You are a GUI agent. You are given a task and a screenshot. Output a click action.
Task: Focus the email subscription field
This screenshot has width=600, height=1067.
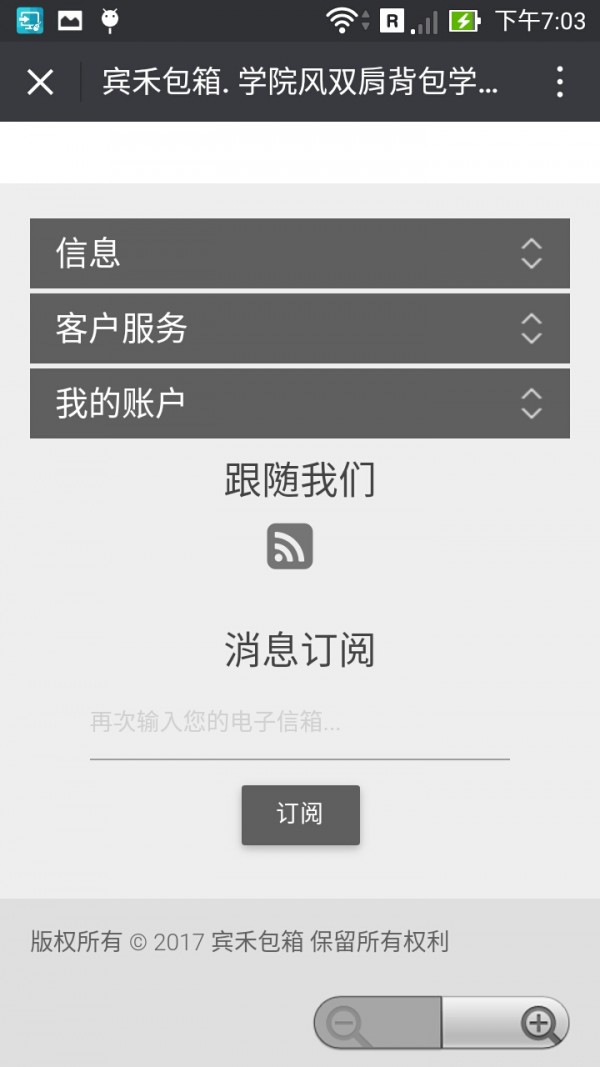(300, 724)
